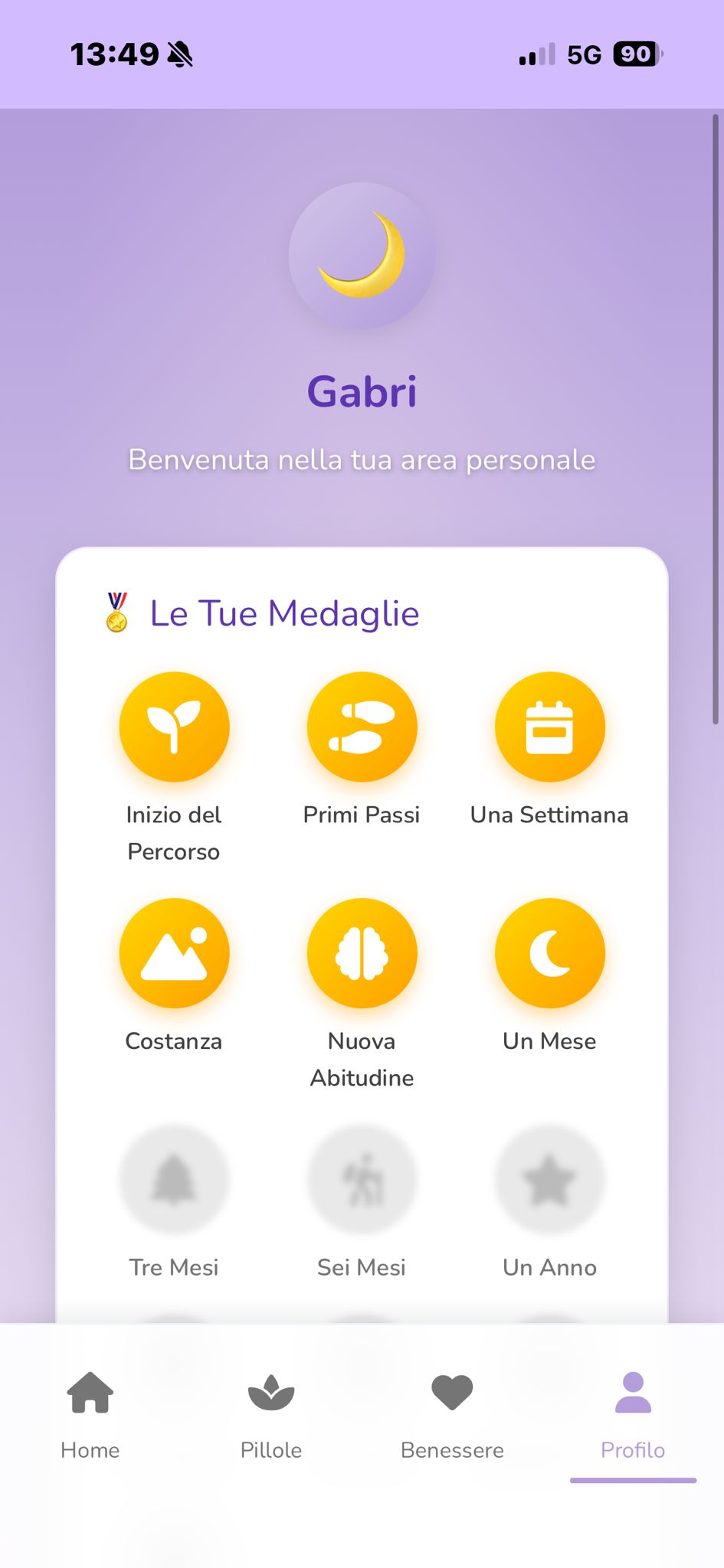The width and height of the screenshot is (724, 1568).
Task: Tap the locked Tre Mesi bell medal
Action: pos(174,1179)
